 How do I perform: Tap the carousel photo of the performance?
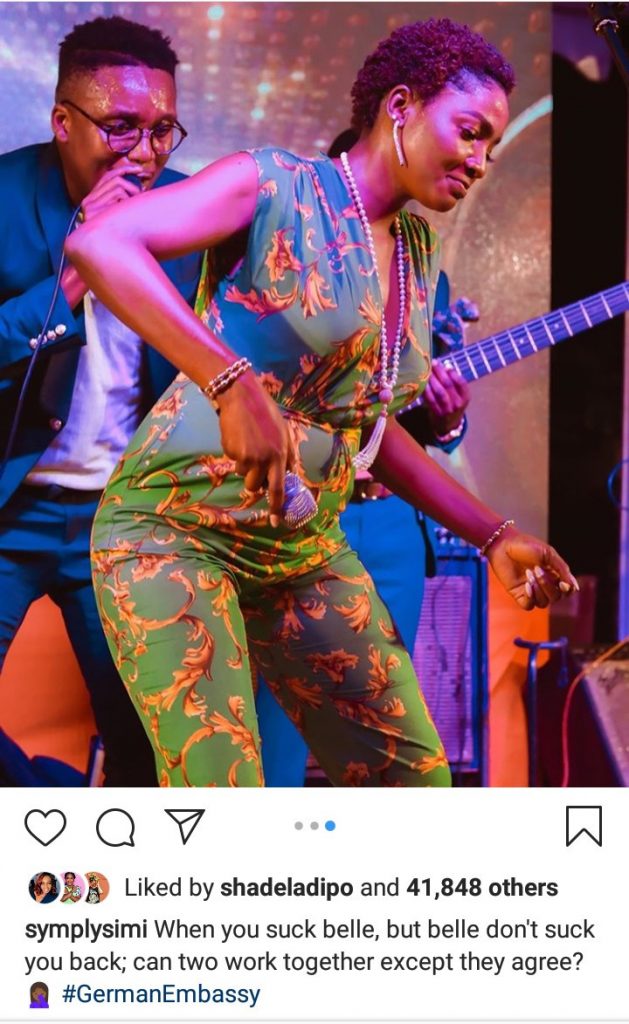click(314, 400)
